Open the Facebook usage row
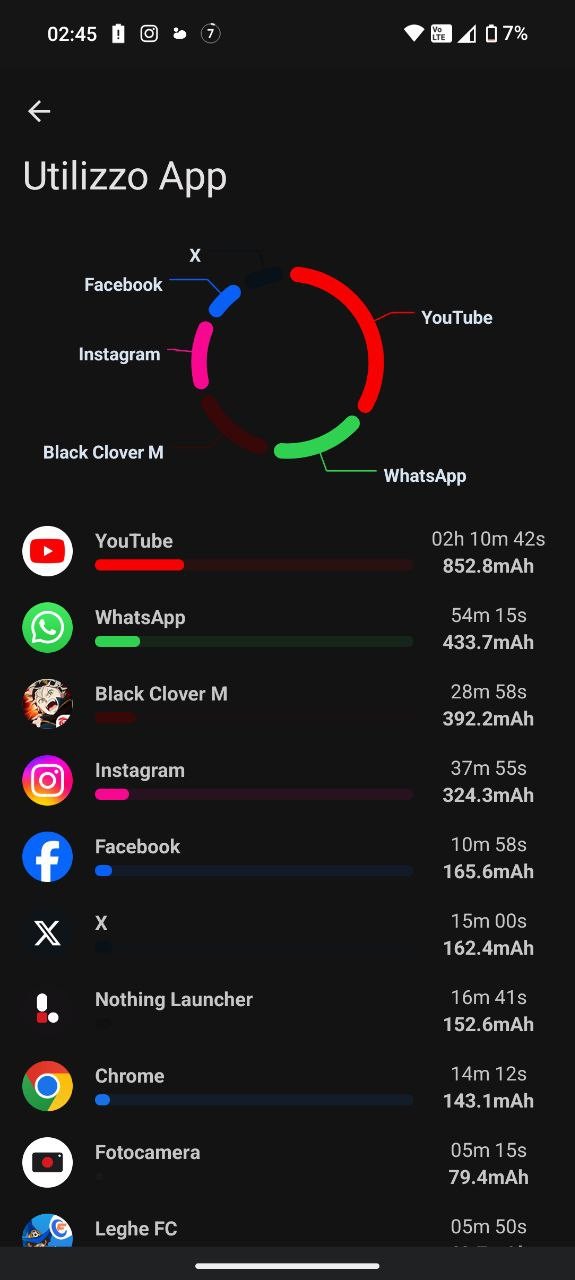This screenshot has height=1280, width=575. click(287, 858)
